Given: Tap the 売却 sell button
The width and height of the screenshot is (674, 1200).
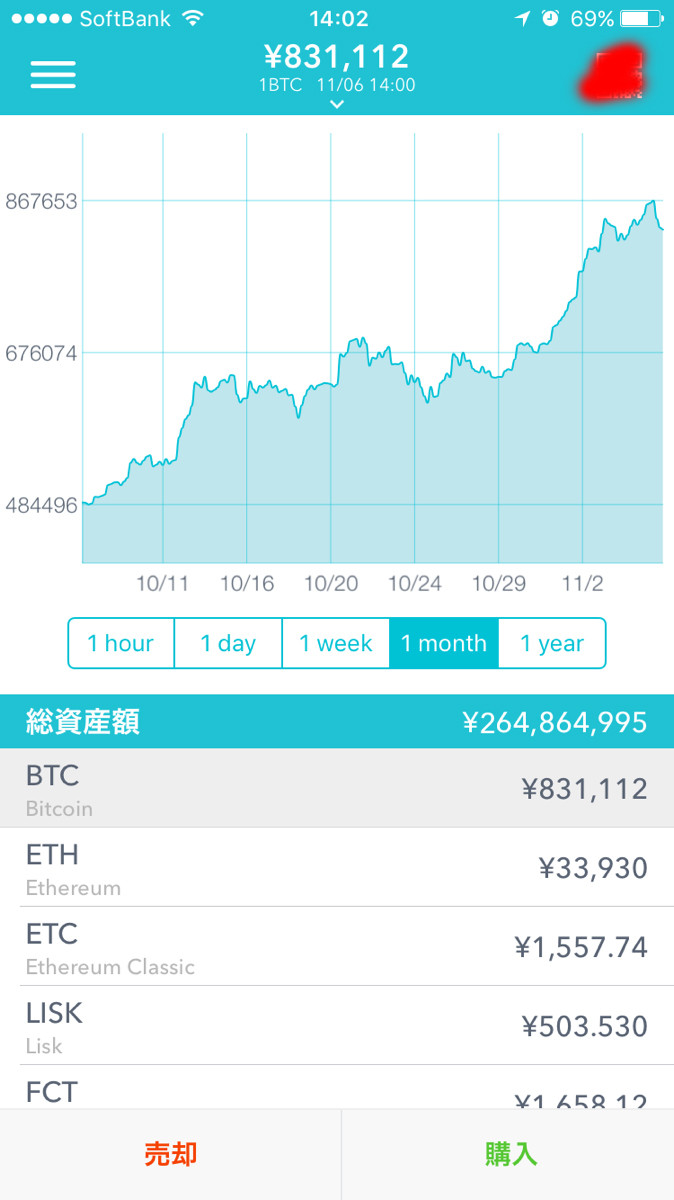Looking at the screenshot, I should [x=170, y=1154].
